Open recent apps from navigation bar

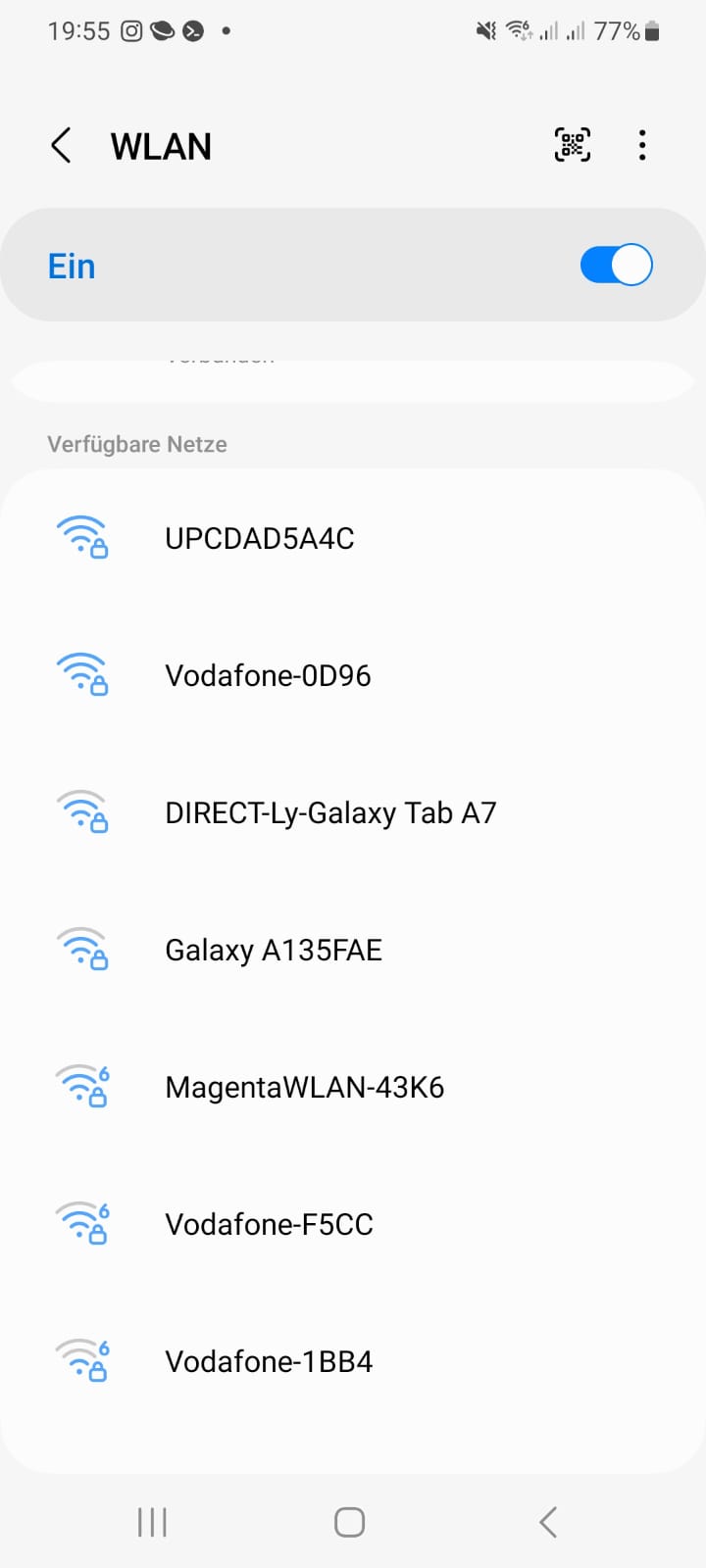[153, 1522]
